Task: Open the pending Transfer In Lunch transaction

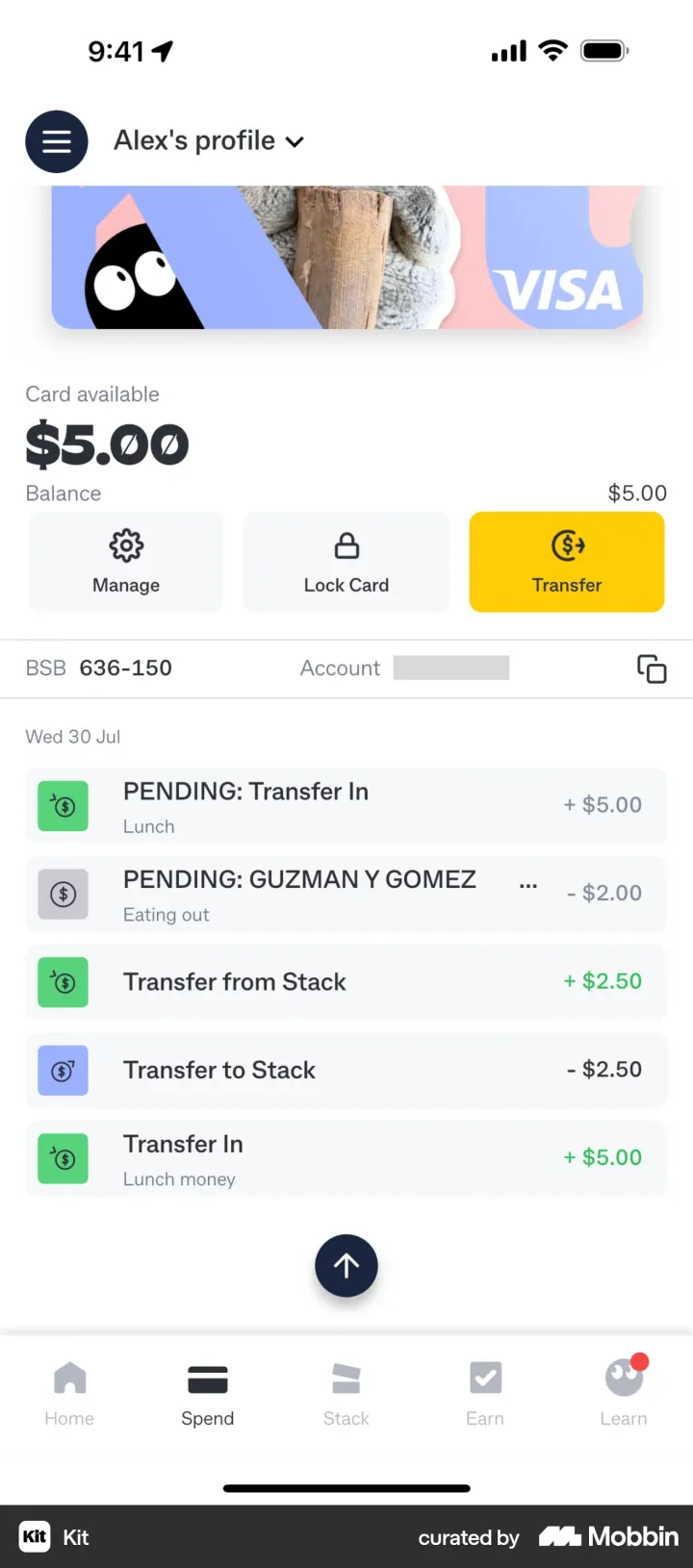Action: [x=346, y=806]
